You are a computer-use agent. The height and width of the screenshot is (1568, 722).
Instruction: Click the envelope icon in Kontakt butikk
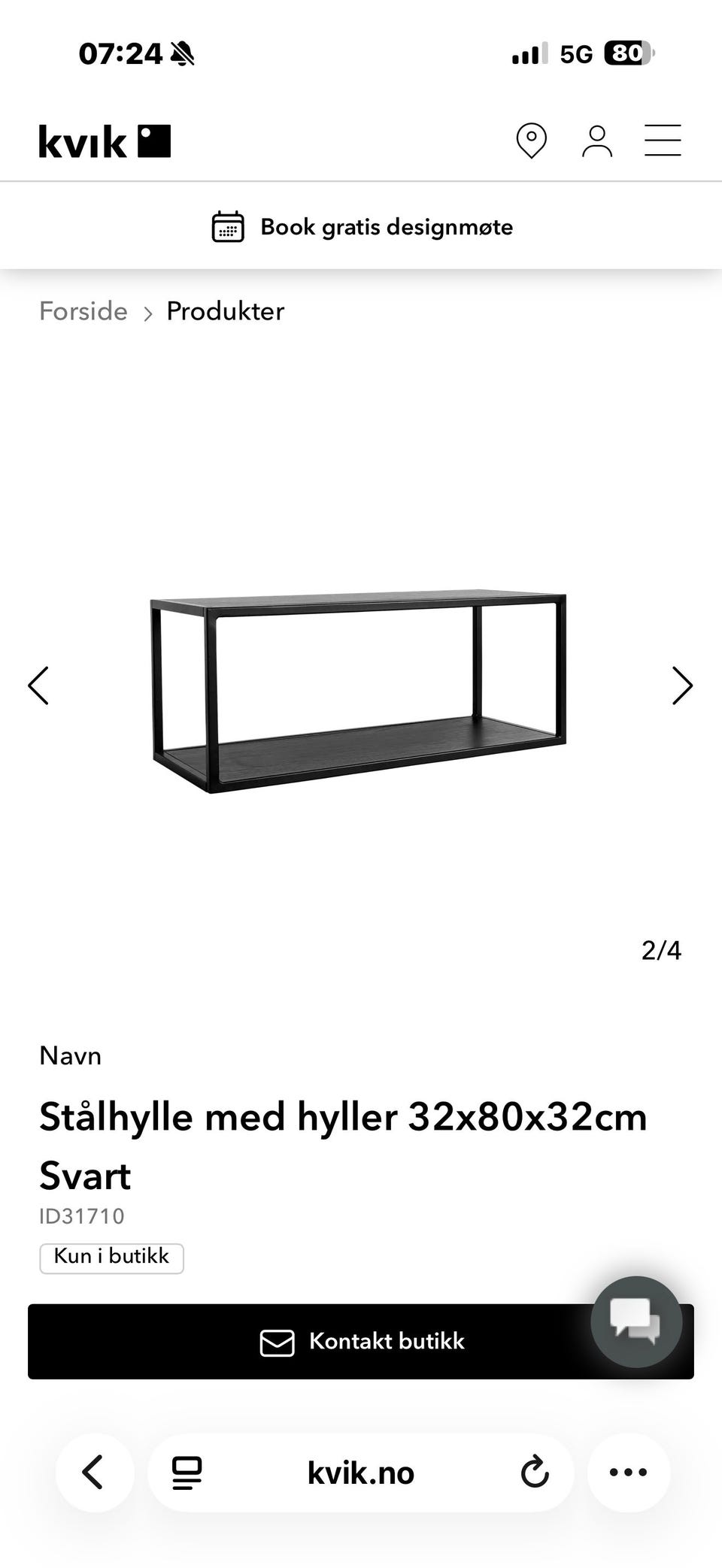point(278,1342)
